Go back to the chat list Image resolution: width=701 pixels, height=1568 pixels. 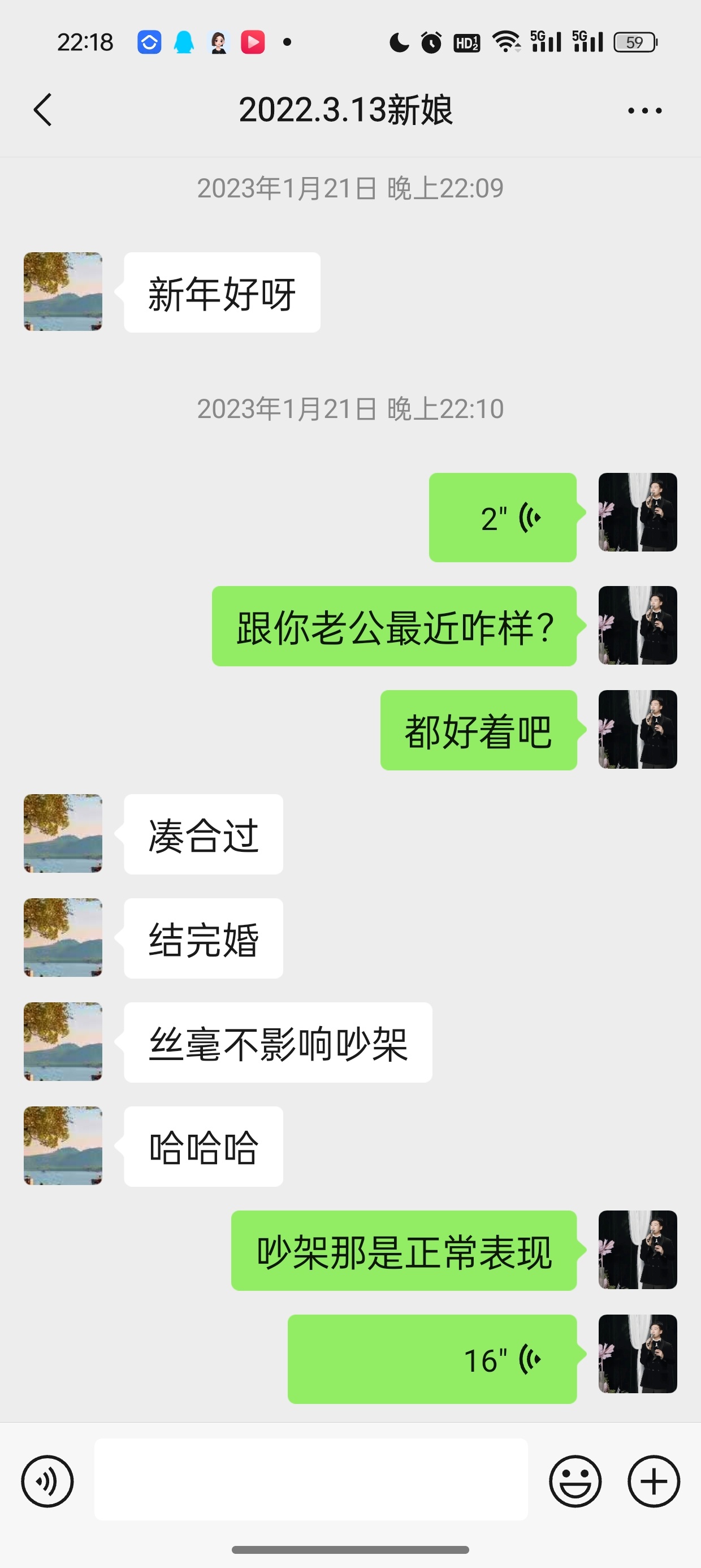(x=42, y=110)
